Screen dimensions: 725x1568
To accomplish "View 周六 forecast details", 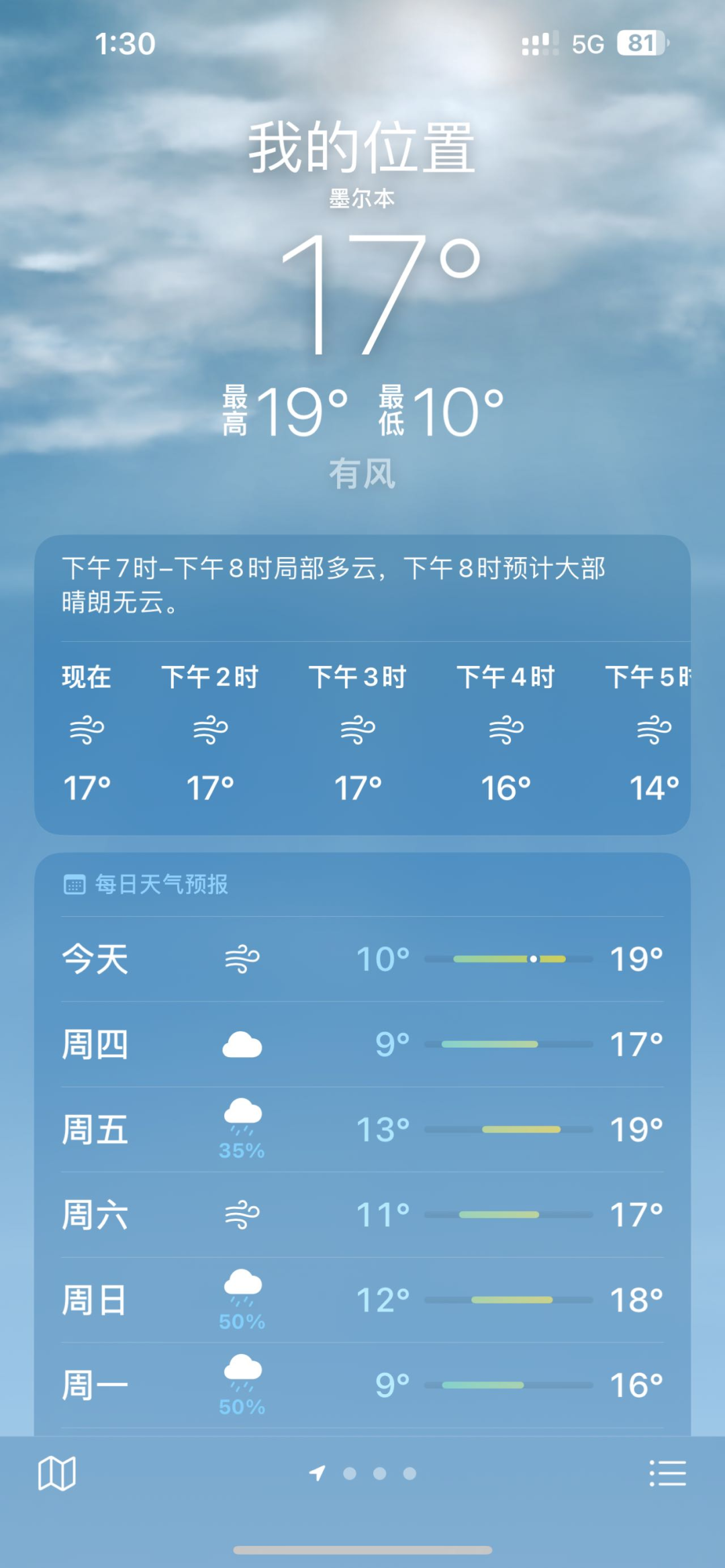I will click(362, 1214).
